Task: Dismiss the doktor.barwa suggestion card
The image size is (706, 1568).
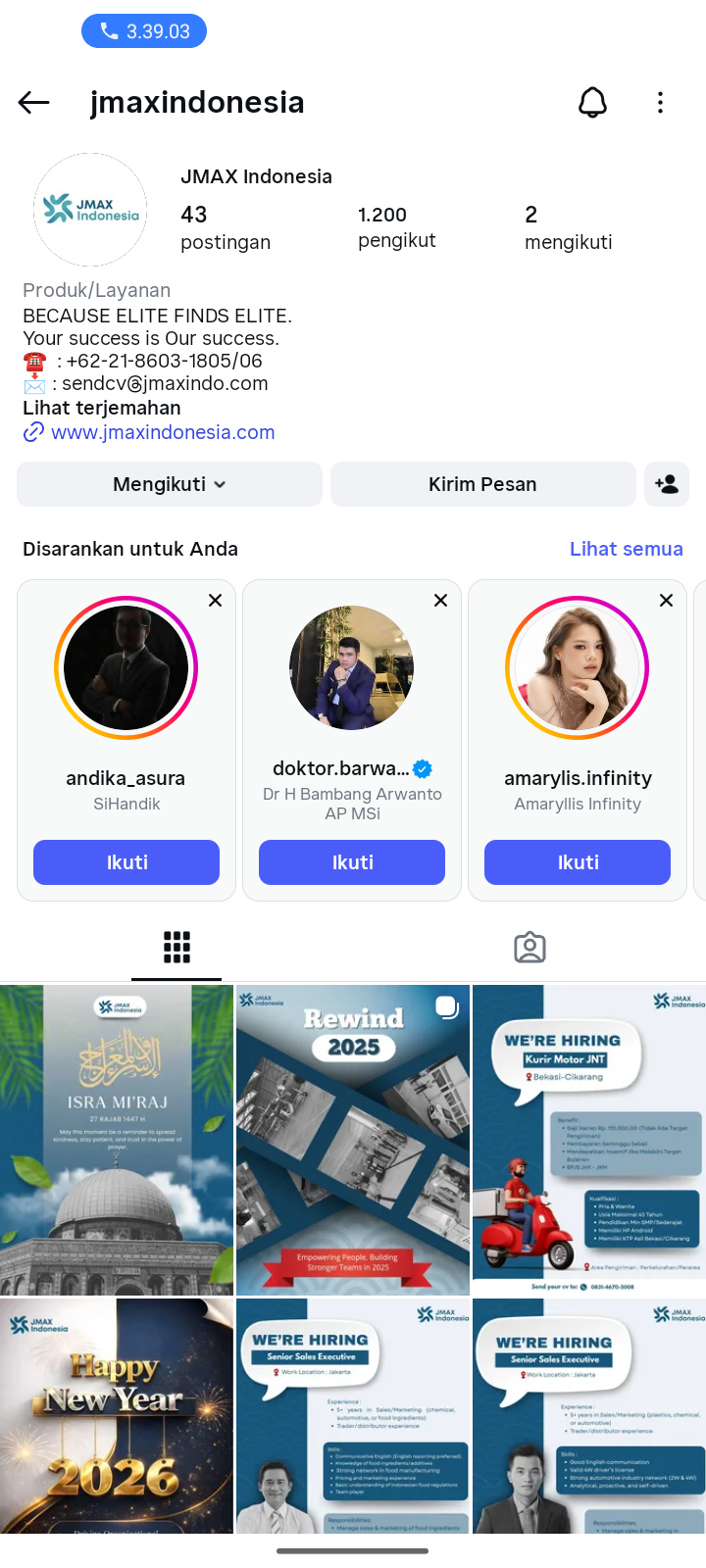Action: pyautogui.click(x=441, y=601)
